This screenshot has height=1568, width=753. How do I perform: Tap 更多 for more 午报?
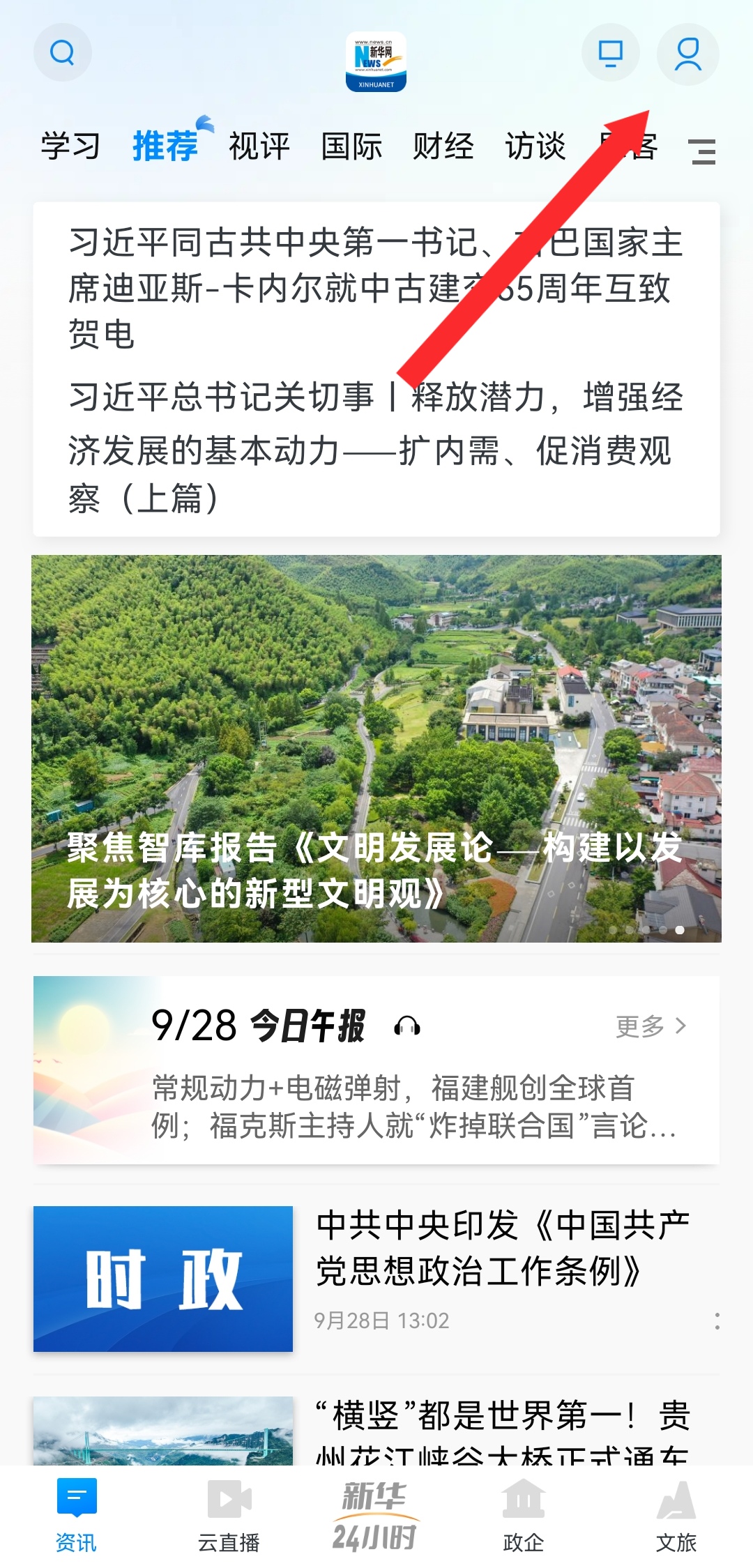coord(651,1026)
